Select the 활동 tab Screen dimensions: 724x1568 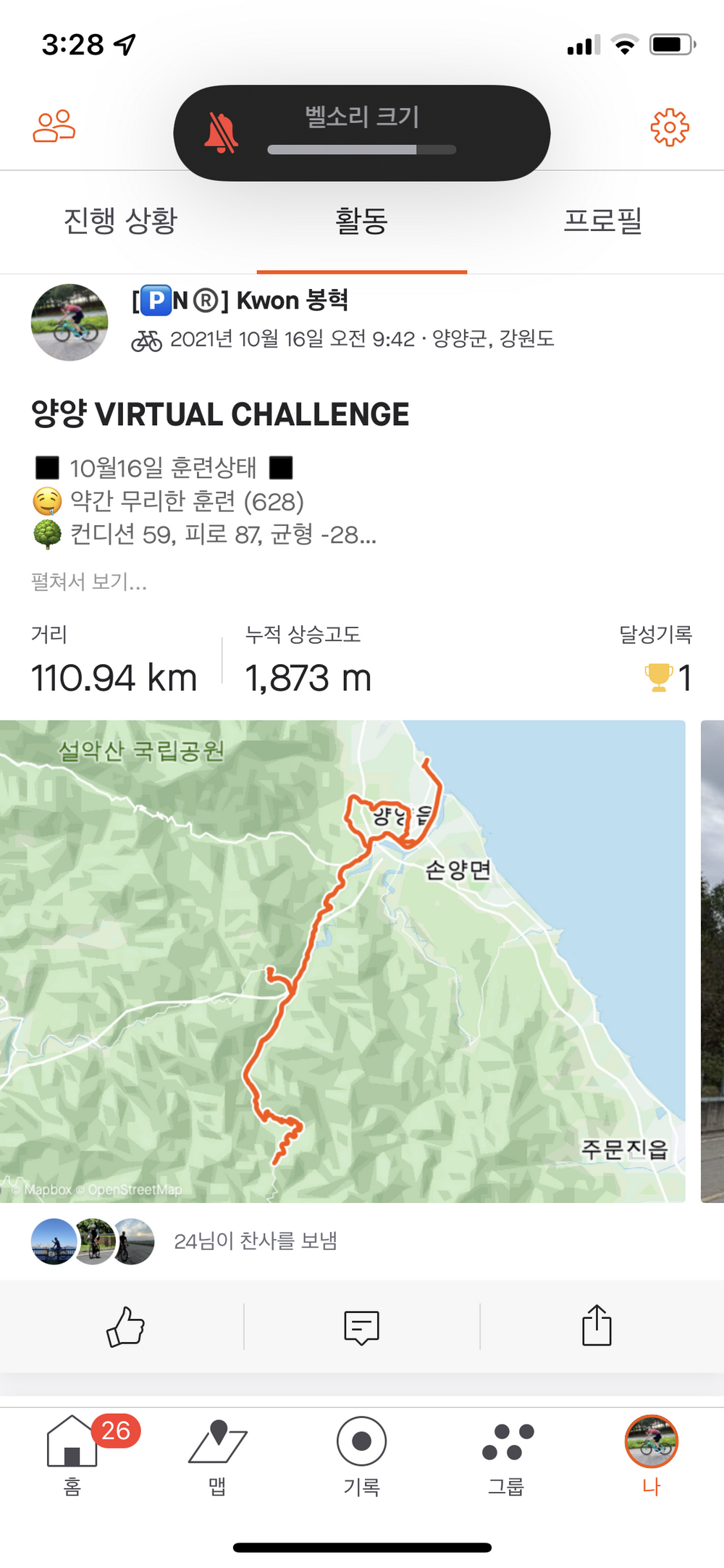[361, 221]
